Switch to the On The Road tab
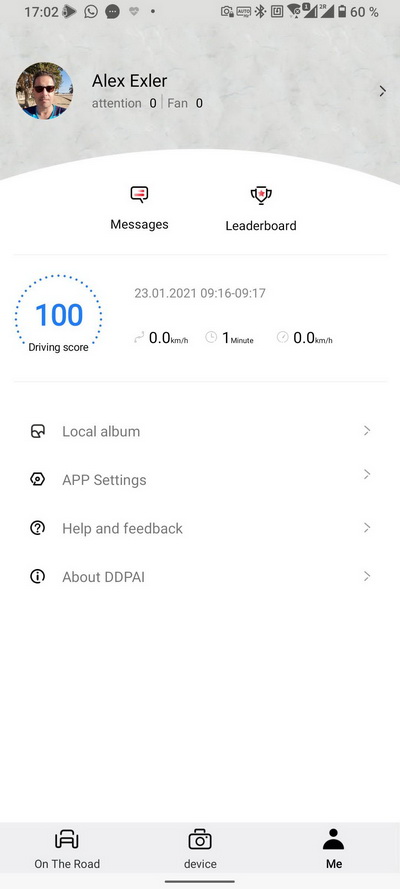 [x=67, y=849]
